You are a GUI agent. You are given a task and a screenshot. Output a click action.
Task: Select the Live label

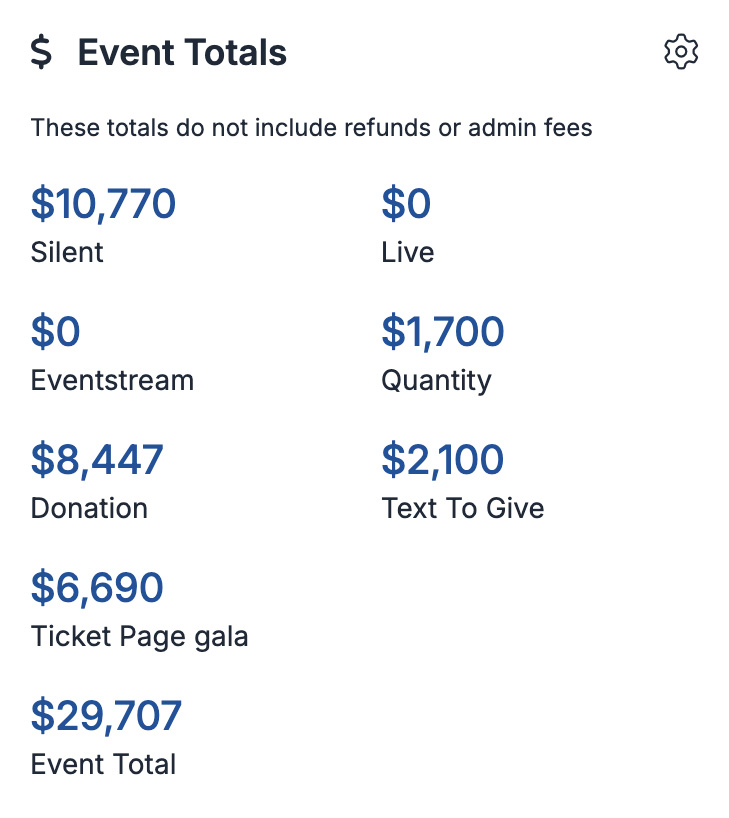(x=407, y=252)
